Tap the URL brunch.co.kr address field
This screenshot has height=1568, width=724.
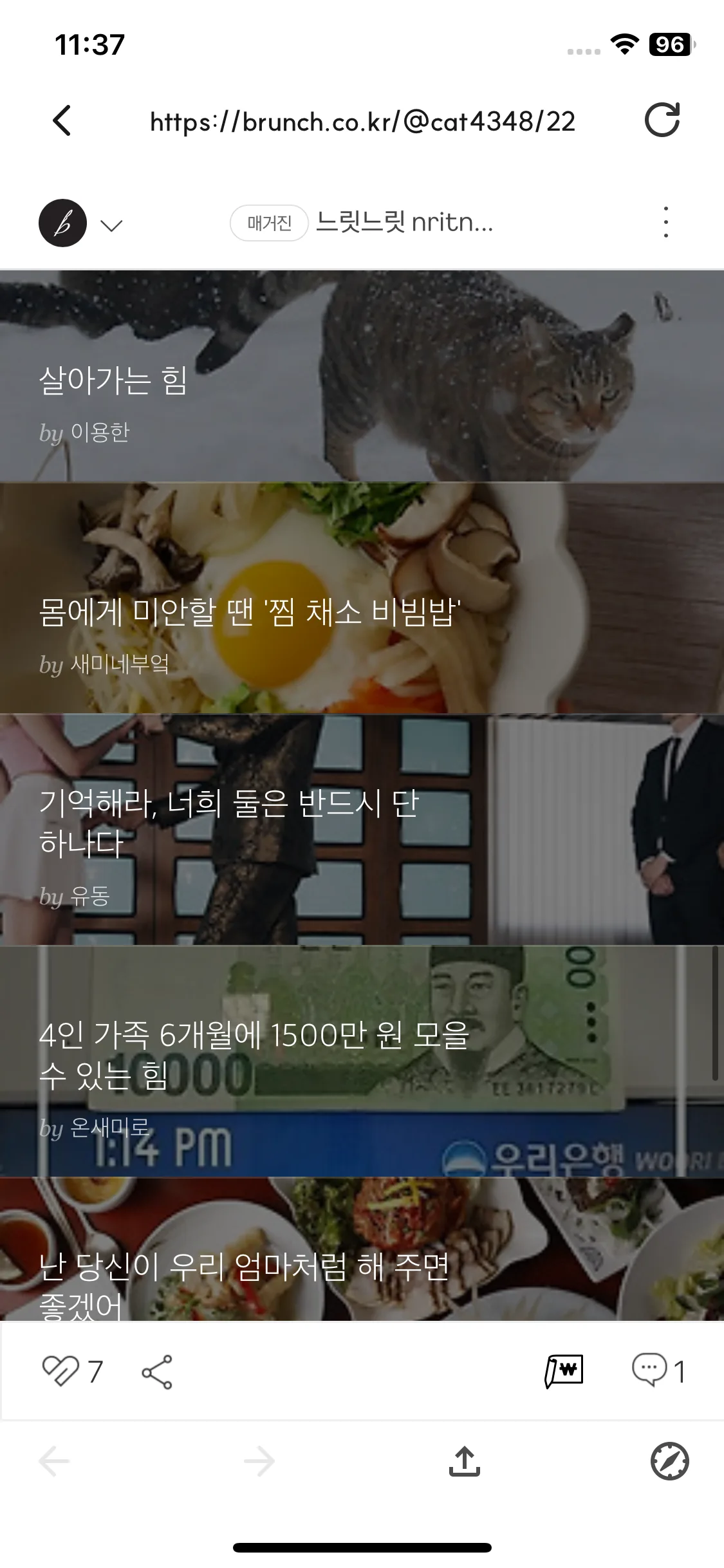click(x=362, y=121)
